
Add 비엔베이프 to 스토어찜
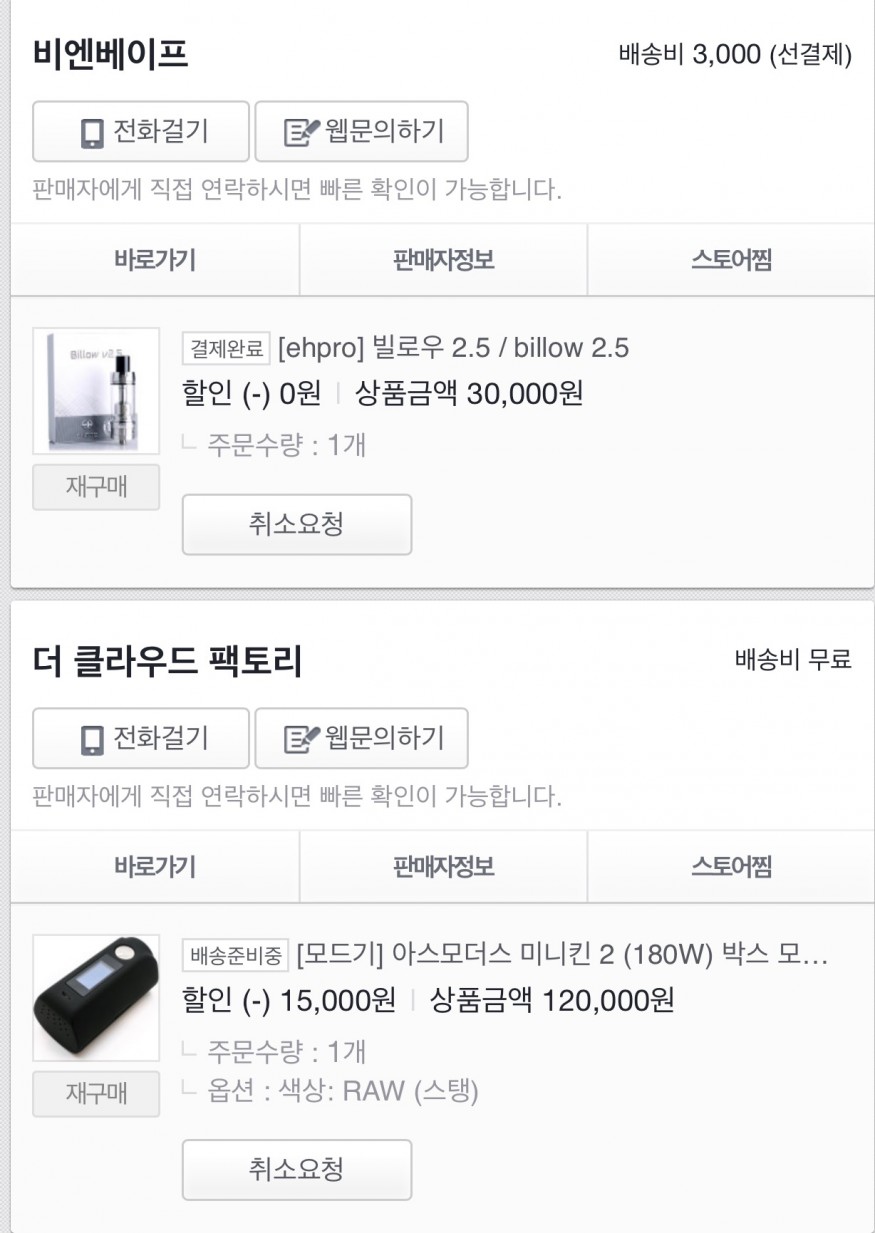[731, 261]
